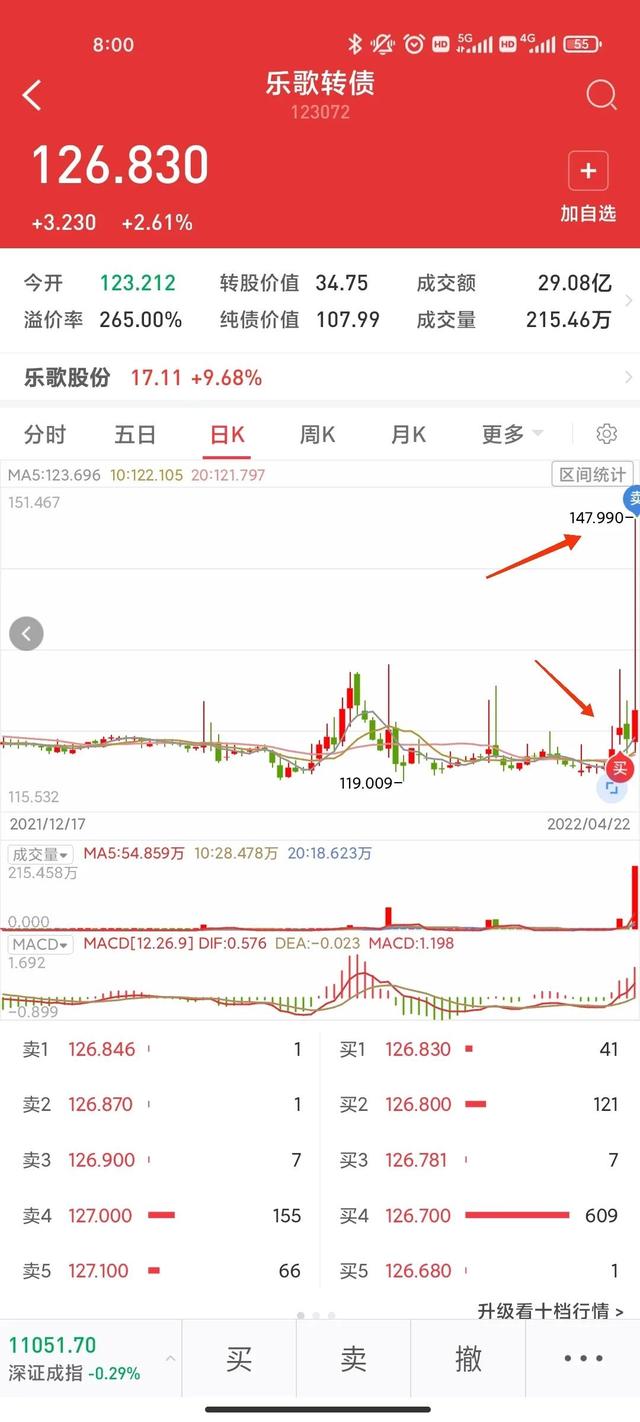The image size is (640, 1422).
Task: Open the 成交量 indicator dropdown
Action: click(41, 853)
